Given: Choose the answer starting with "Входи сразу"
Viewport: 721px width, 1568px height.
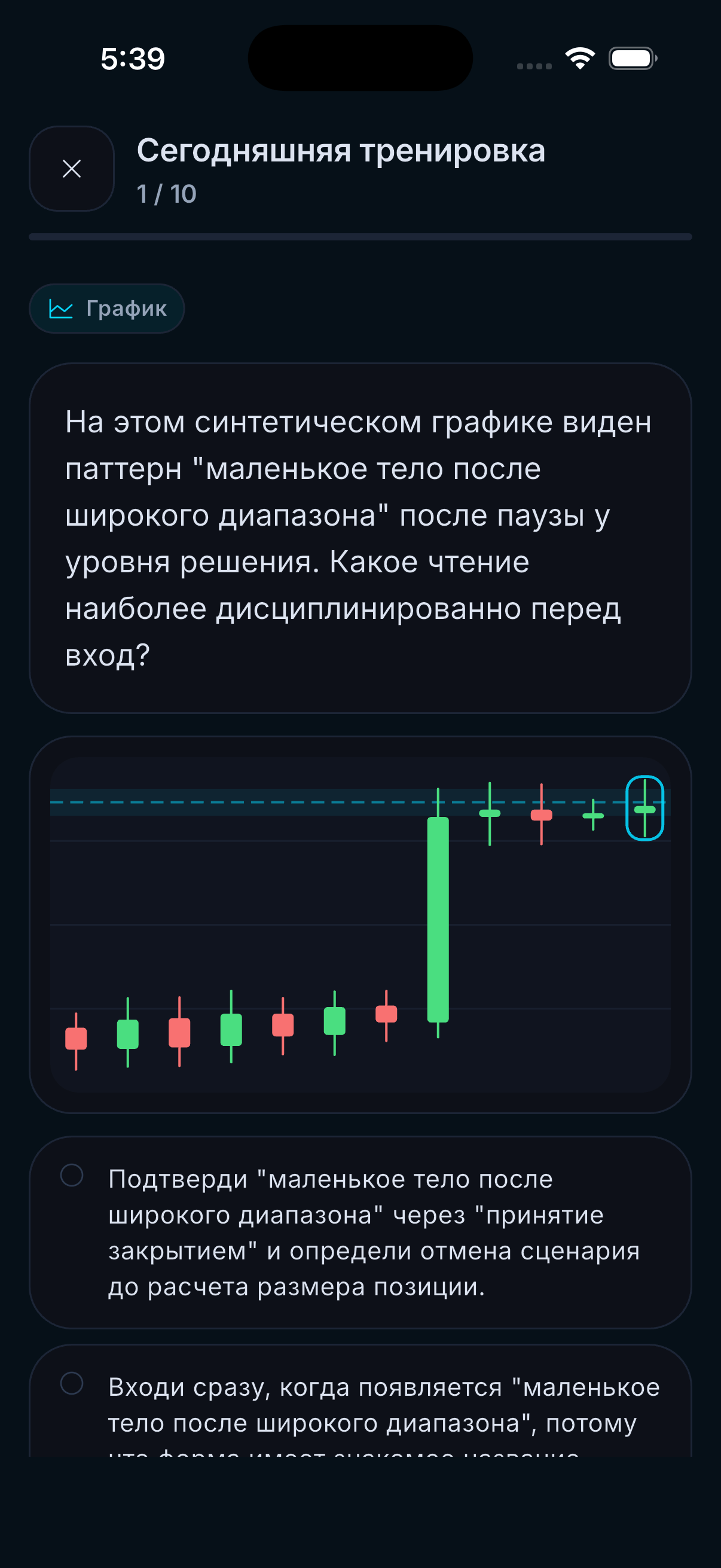Looking at the screenshot, I should point(360,1401).
